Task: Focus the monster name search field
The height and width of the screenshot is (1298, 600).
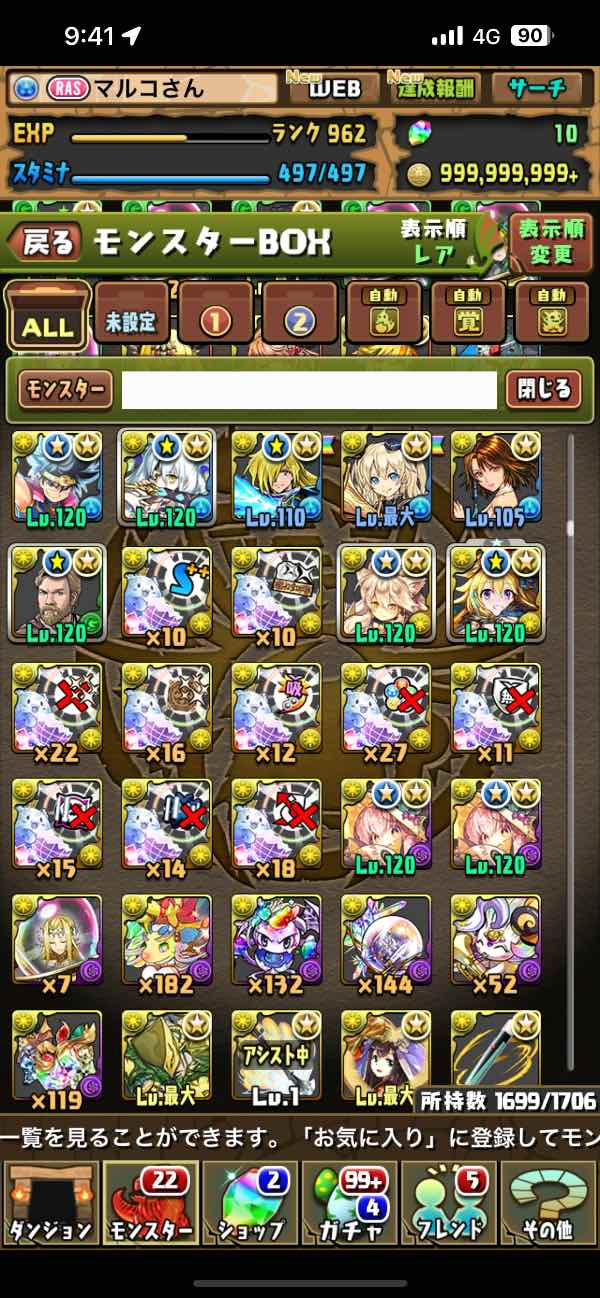Action: 308,390
